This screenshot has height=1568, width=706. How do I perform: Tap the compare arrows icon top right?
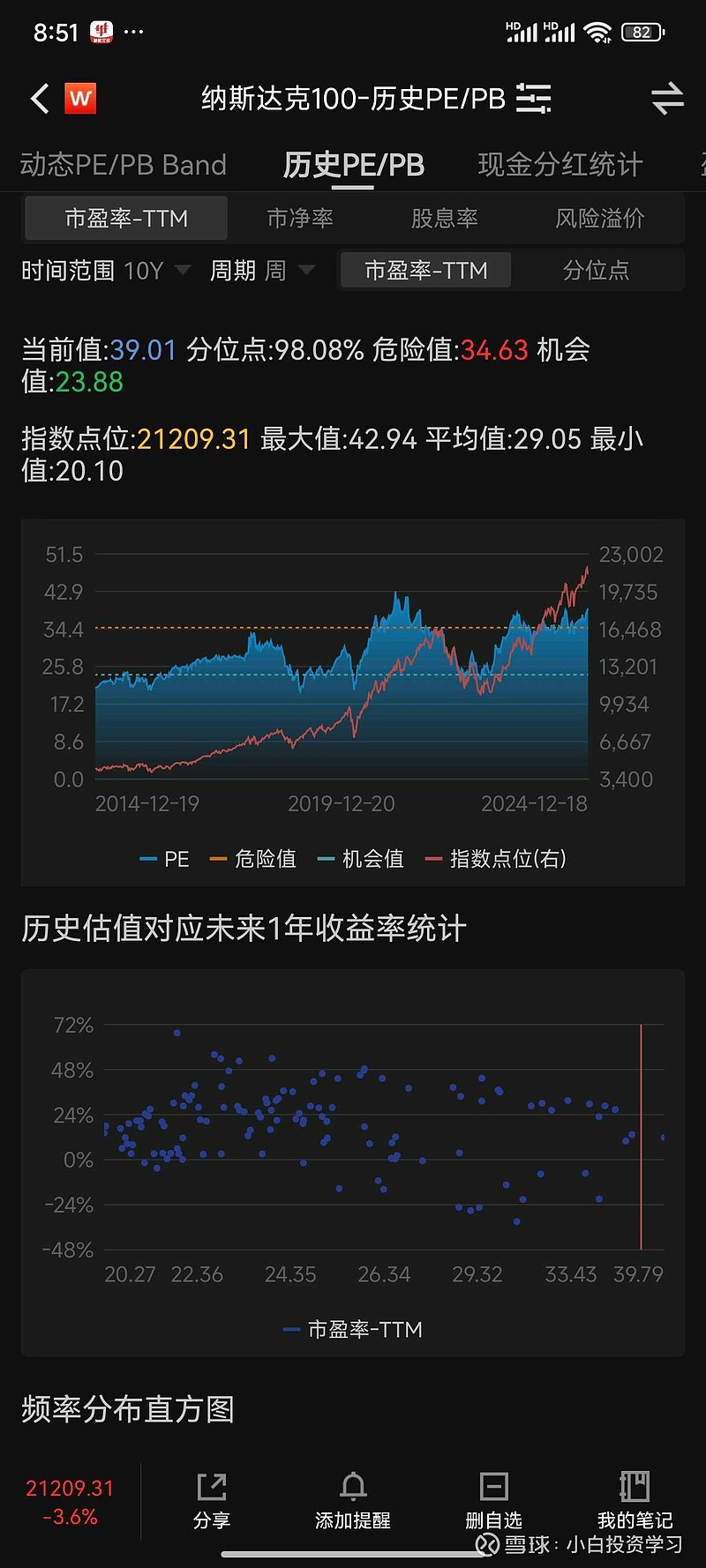(x=667, y=99)
